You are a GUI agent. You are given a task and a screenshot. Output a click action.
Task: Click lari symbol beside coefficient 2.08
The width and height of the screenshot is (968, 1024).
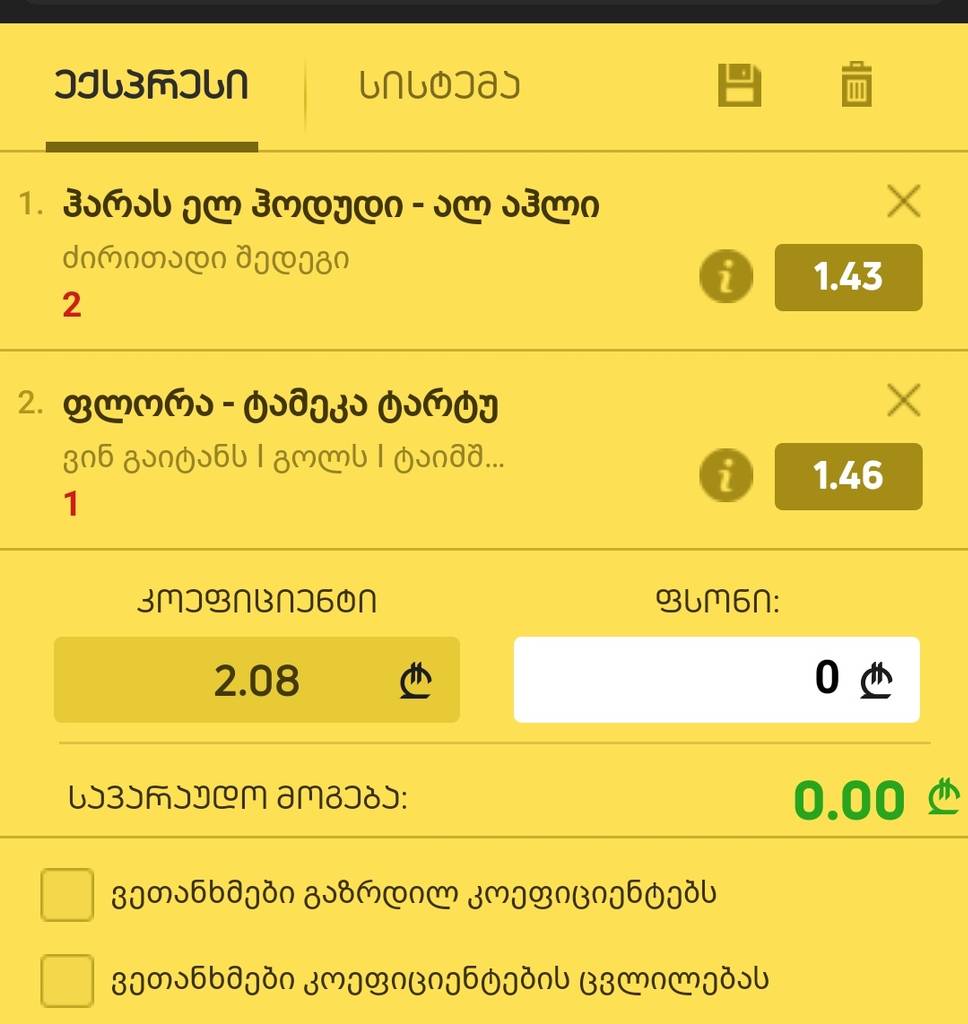click(x=416, y=681)
